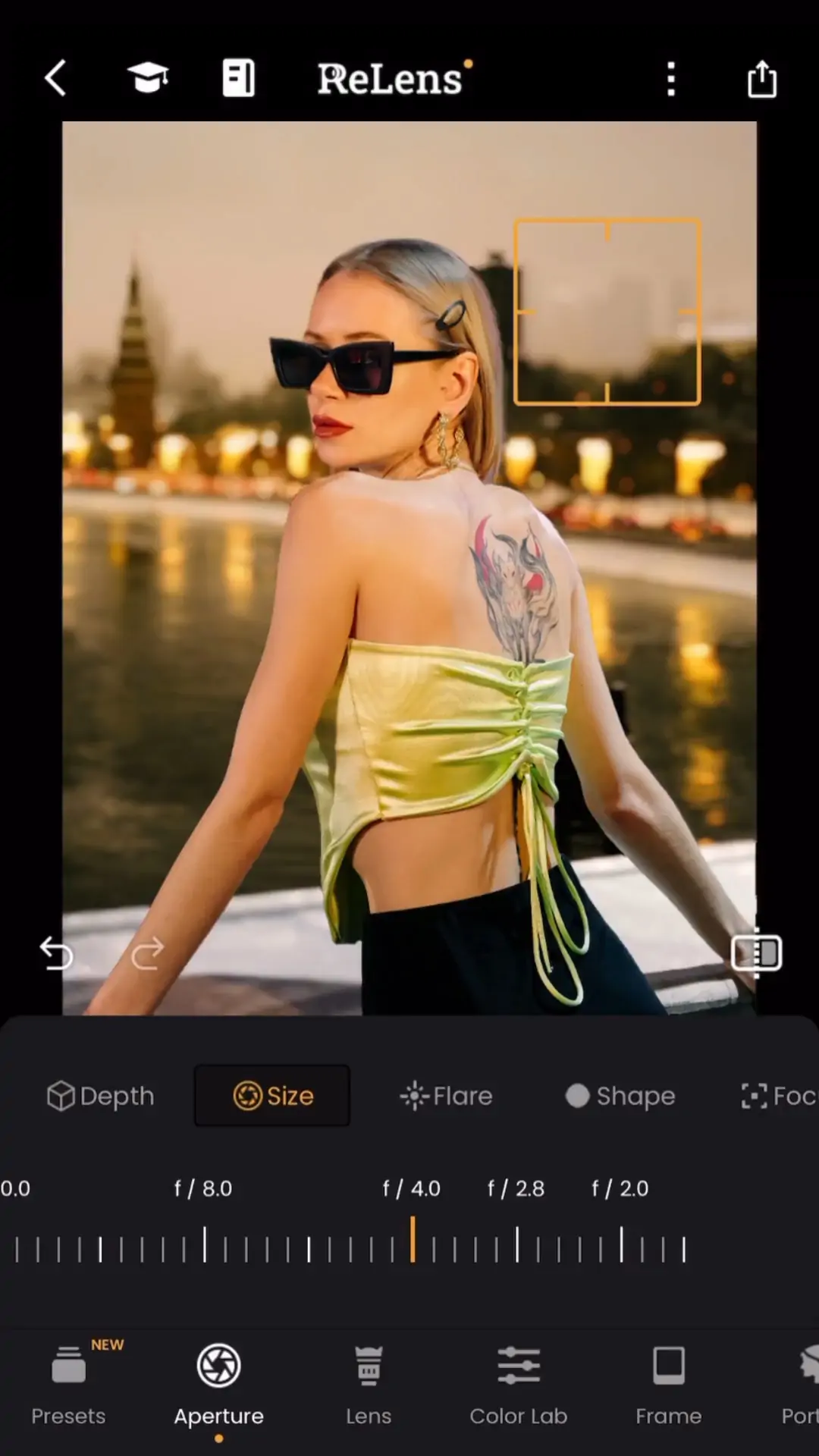Toggle the before/after compare view
819x1456 pixels.
coord(756,953)
